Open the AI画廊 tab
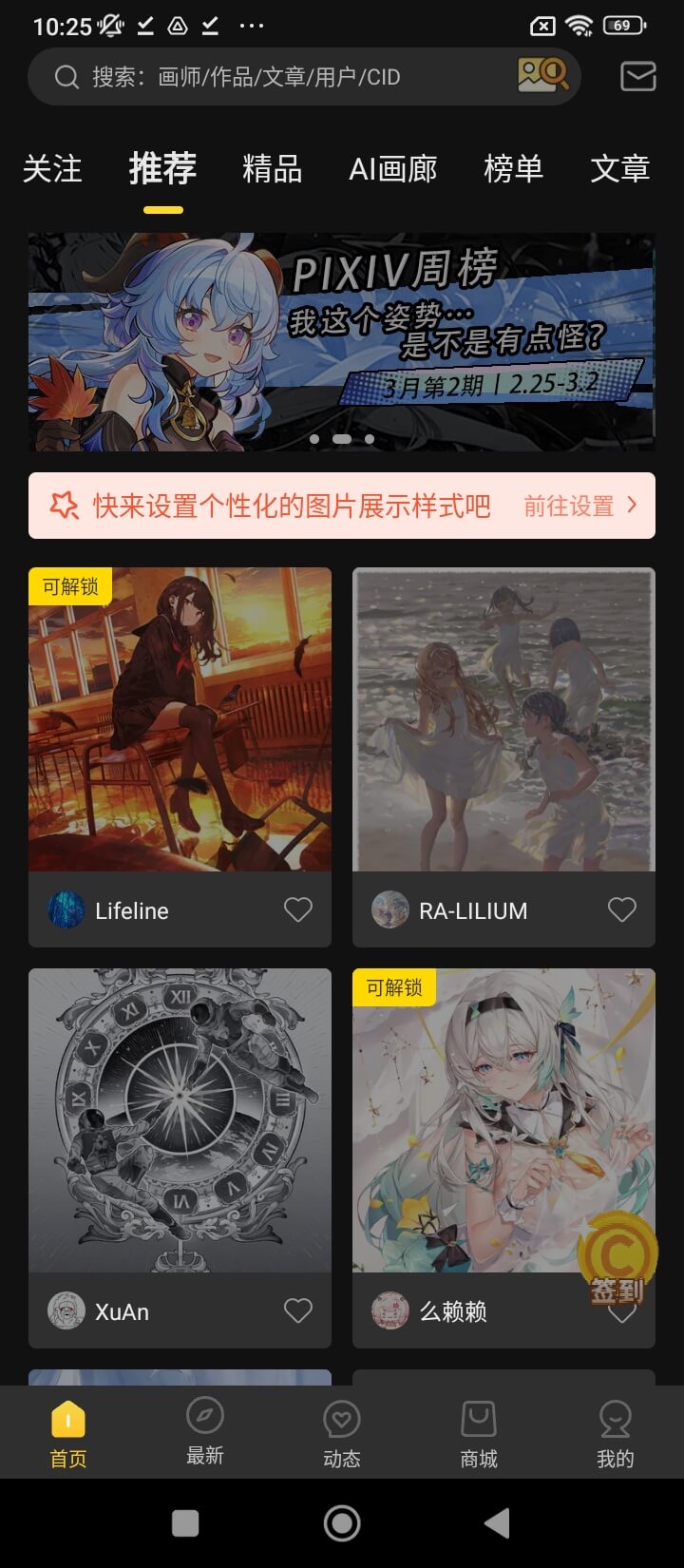684x1568 pixels. coord(392,169)
